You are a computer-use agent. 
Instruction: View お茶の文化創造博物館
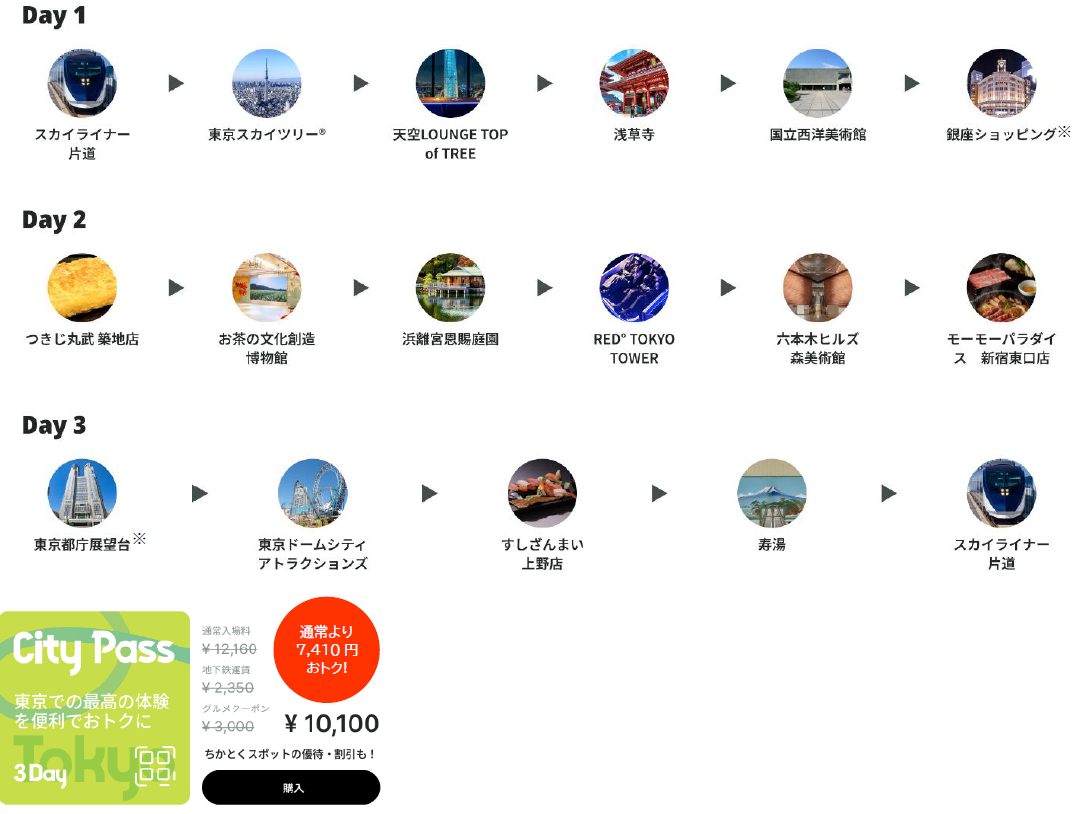click(x=266, y=288)
